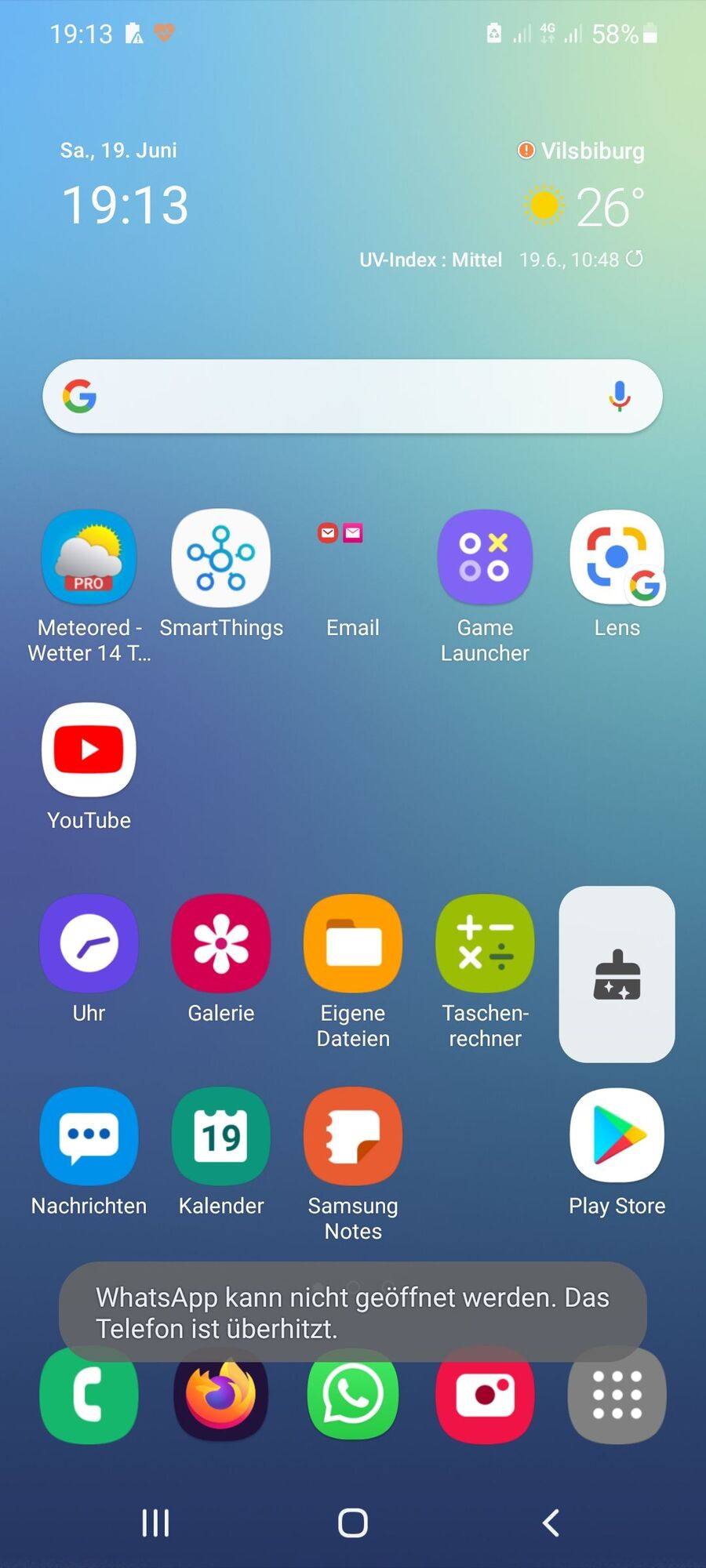The image size is (706, 1568).
Task: Open the Google search bar
Action: pos(337,397)
